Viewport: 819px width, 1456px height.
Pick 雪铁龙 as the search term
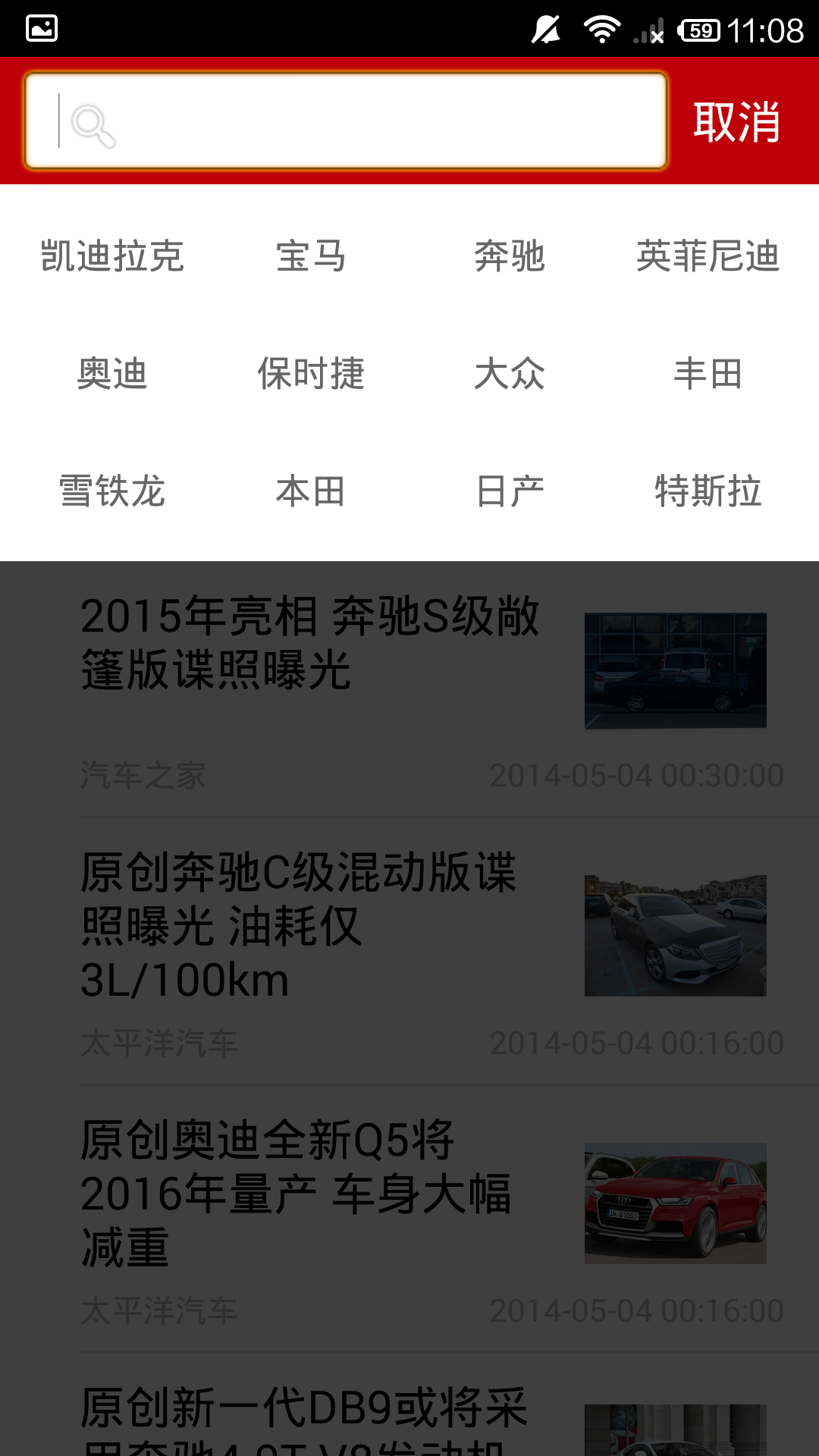click(x=112, y=491)
